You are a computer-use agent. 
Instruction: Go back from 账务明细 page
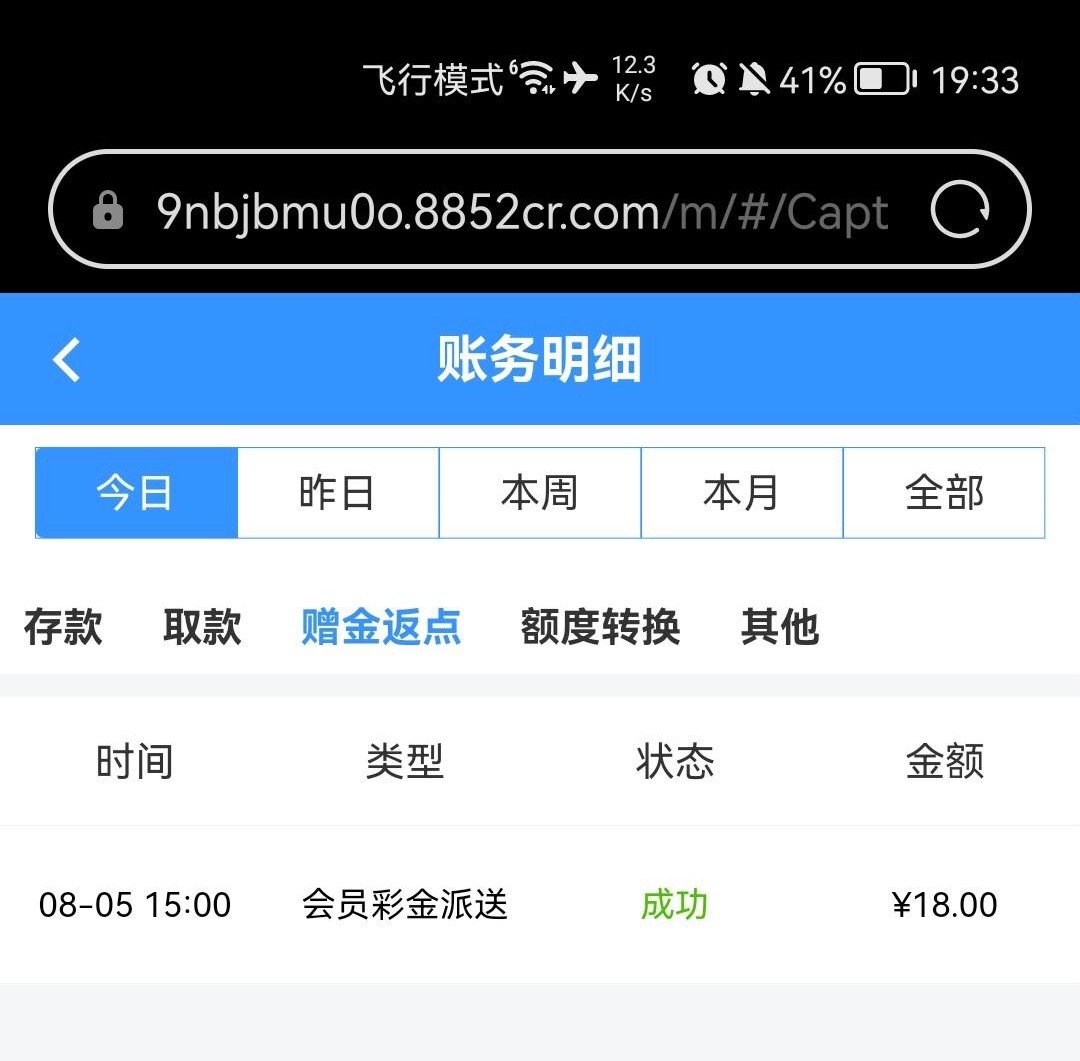point(67,360)
